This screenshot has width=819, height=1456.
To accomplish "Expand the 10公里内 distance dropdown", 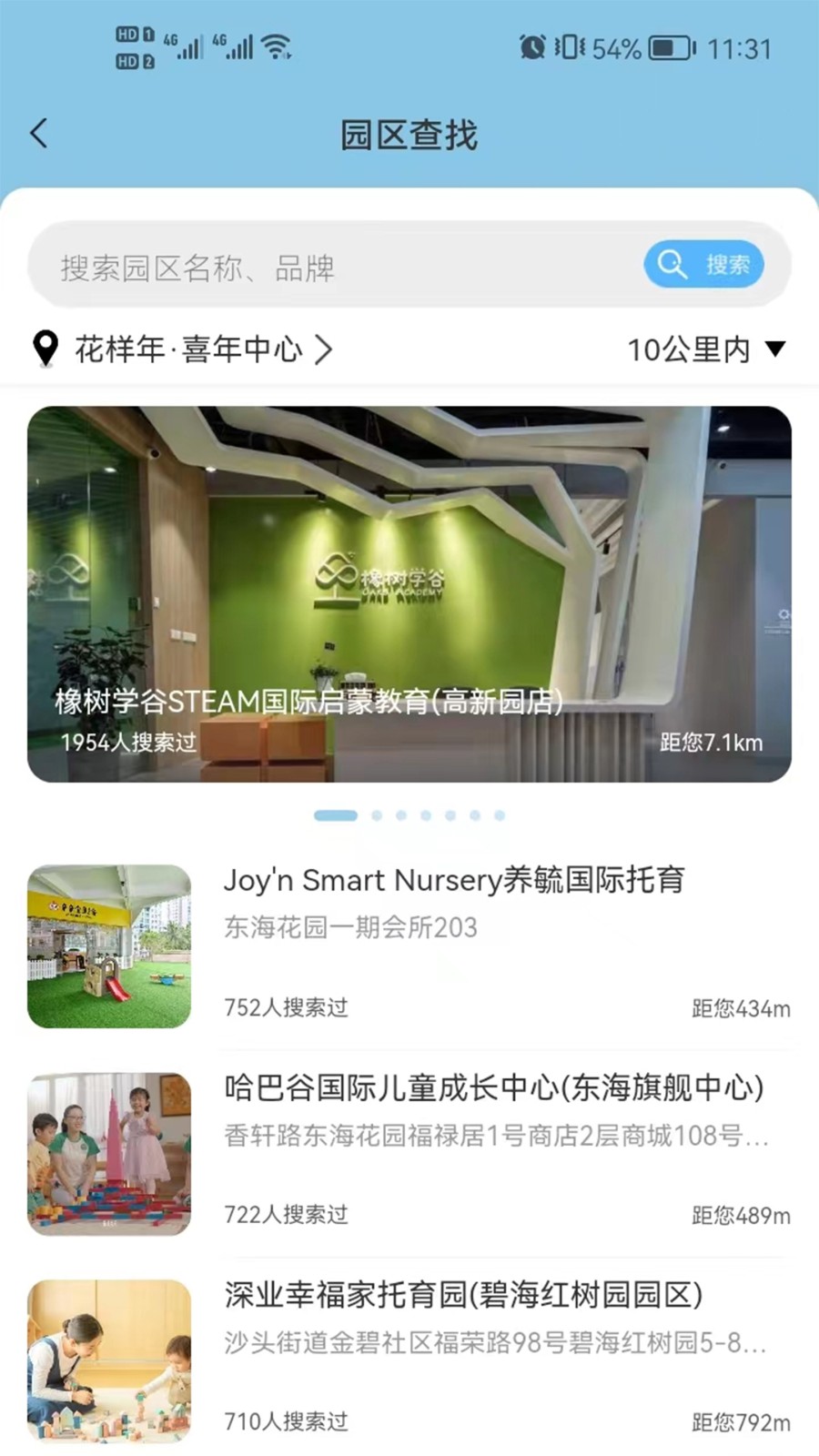I will [x=705, y=349].
